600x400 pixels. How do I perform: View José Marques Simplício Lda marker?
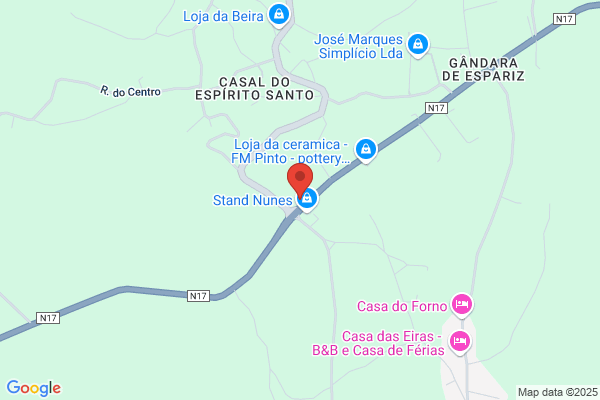tap(419, 45)
